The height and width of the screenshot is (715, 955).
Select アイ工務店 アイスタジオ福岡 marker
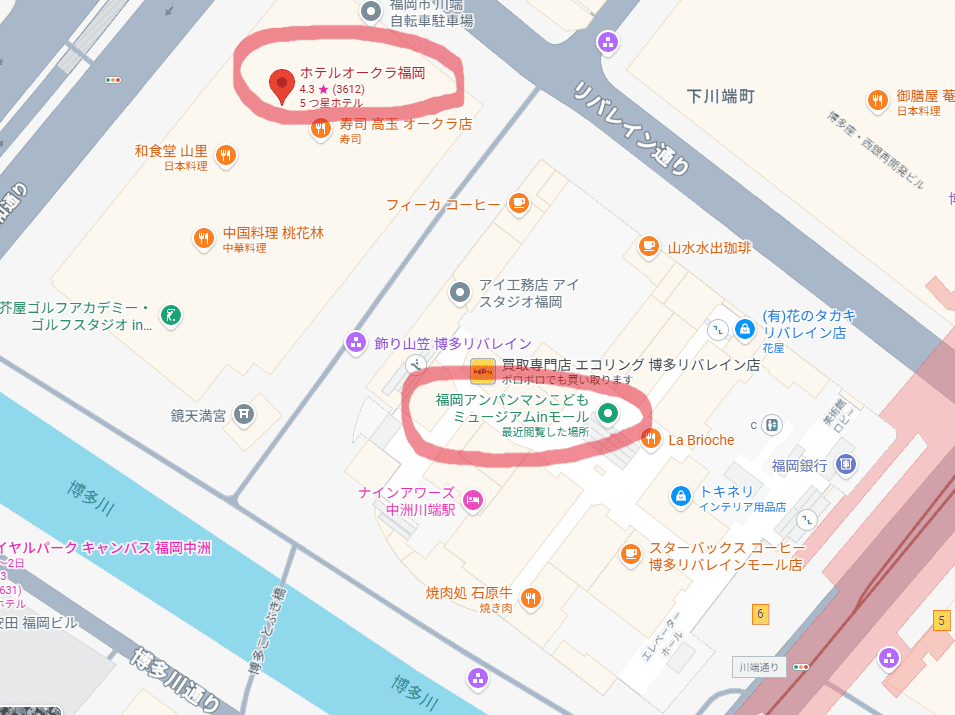tap(460, 292)
